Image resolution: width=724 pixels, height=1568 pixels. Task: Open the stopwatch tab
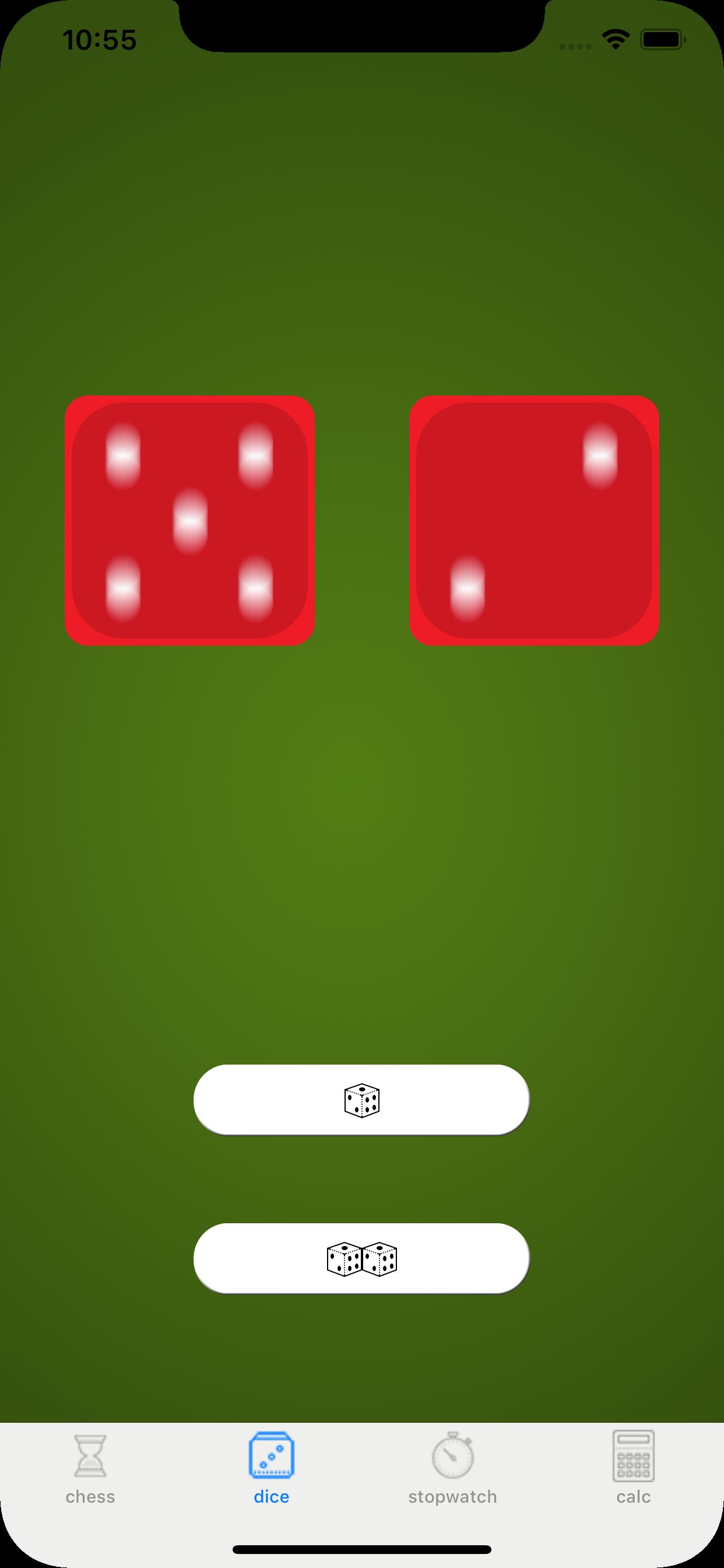[452, 1468]
